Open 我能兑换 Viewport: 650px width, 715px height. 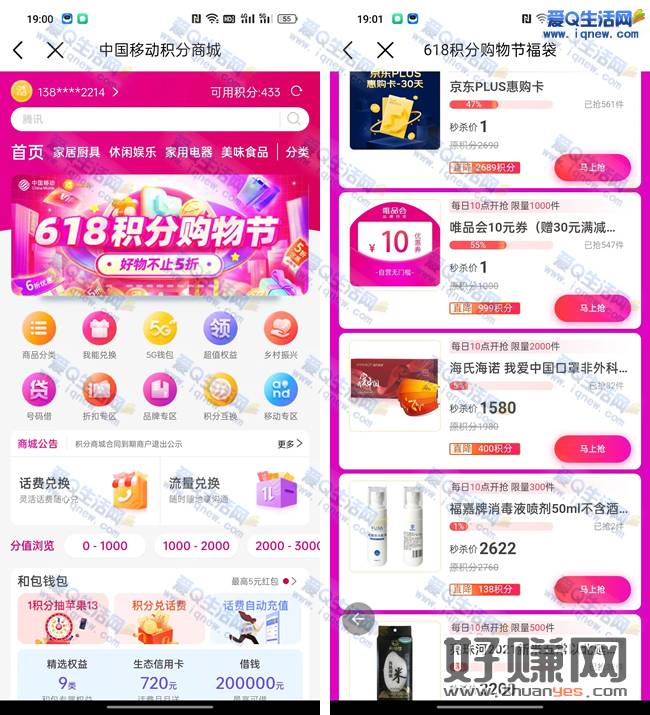(99, 334)
